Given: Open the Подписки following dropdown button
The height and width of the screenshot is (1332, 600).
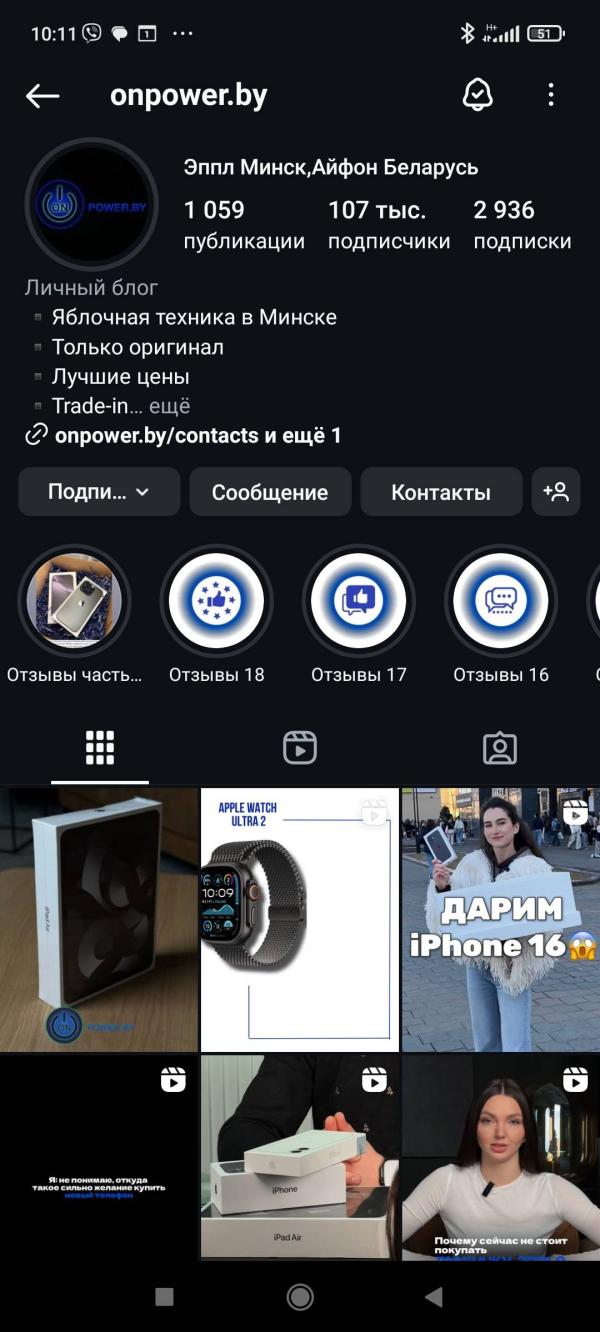Looking at the screenshot, I should [x=99, y=492].
